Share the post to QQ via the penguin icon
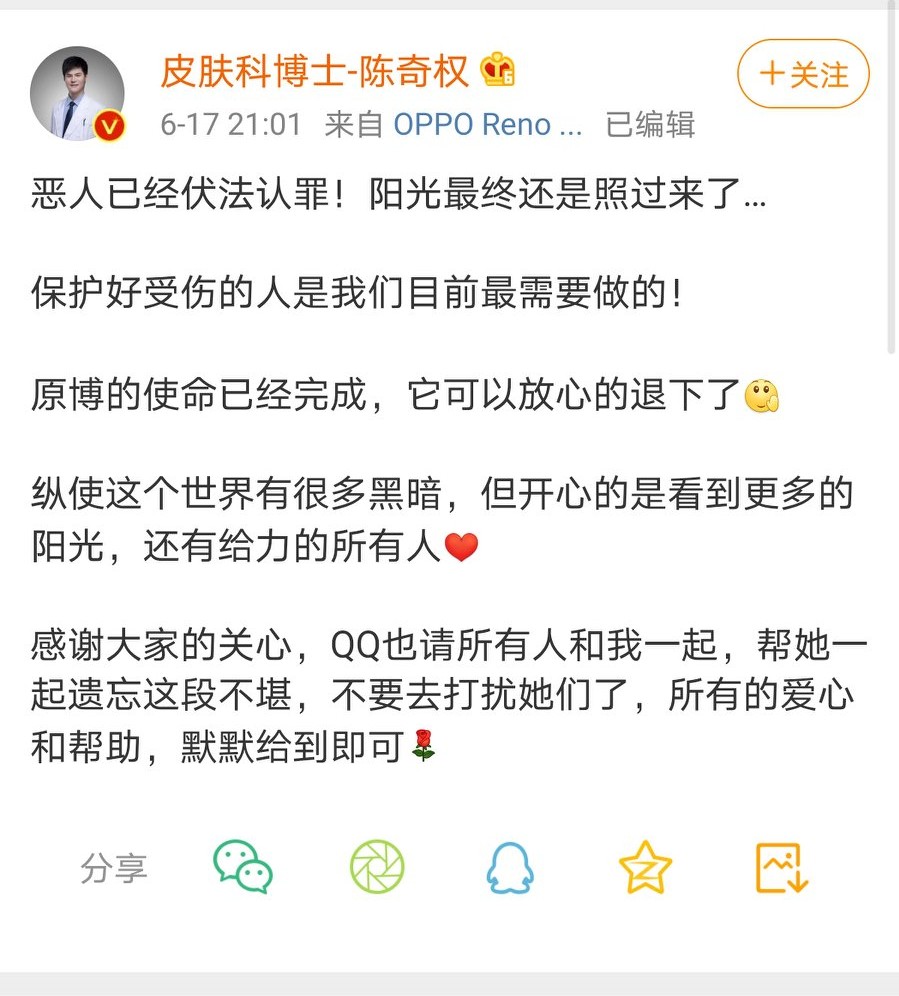This screenshot has height=996, width=899. (512, 869)
